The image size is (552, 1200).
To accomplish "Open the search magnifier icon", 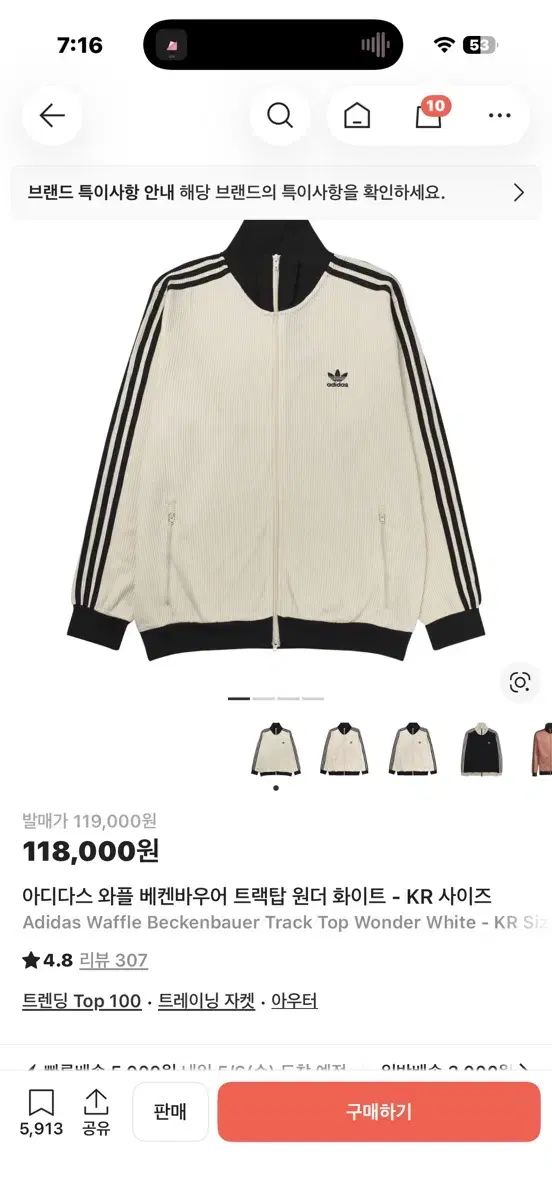I will (x=280, y=116).
